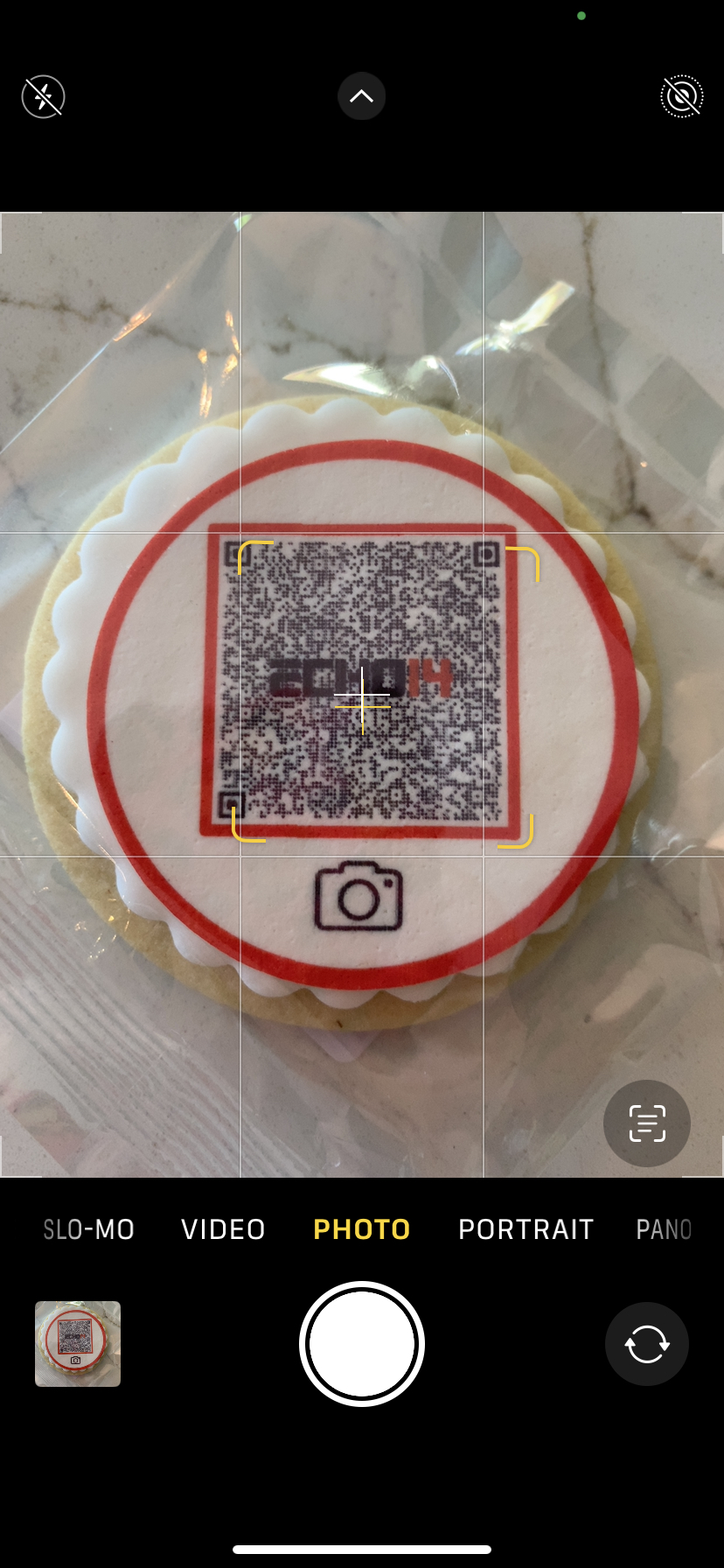Toggle Live Photo icon

681,96
